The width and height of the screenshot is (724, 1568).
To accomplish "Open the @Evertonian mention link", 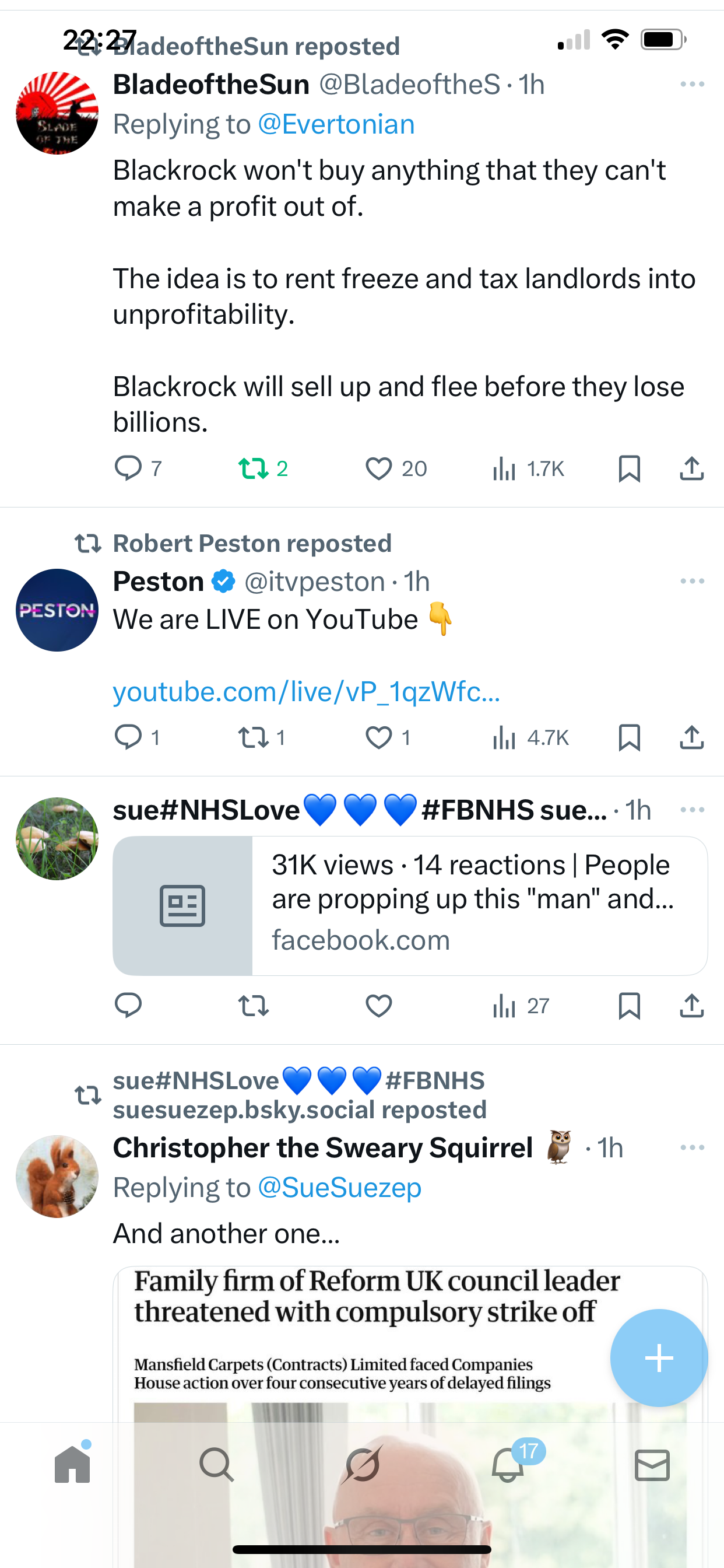I will [x=336, y=124].
